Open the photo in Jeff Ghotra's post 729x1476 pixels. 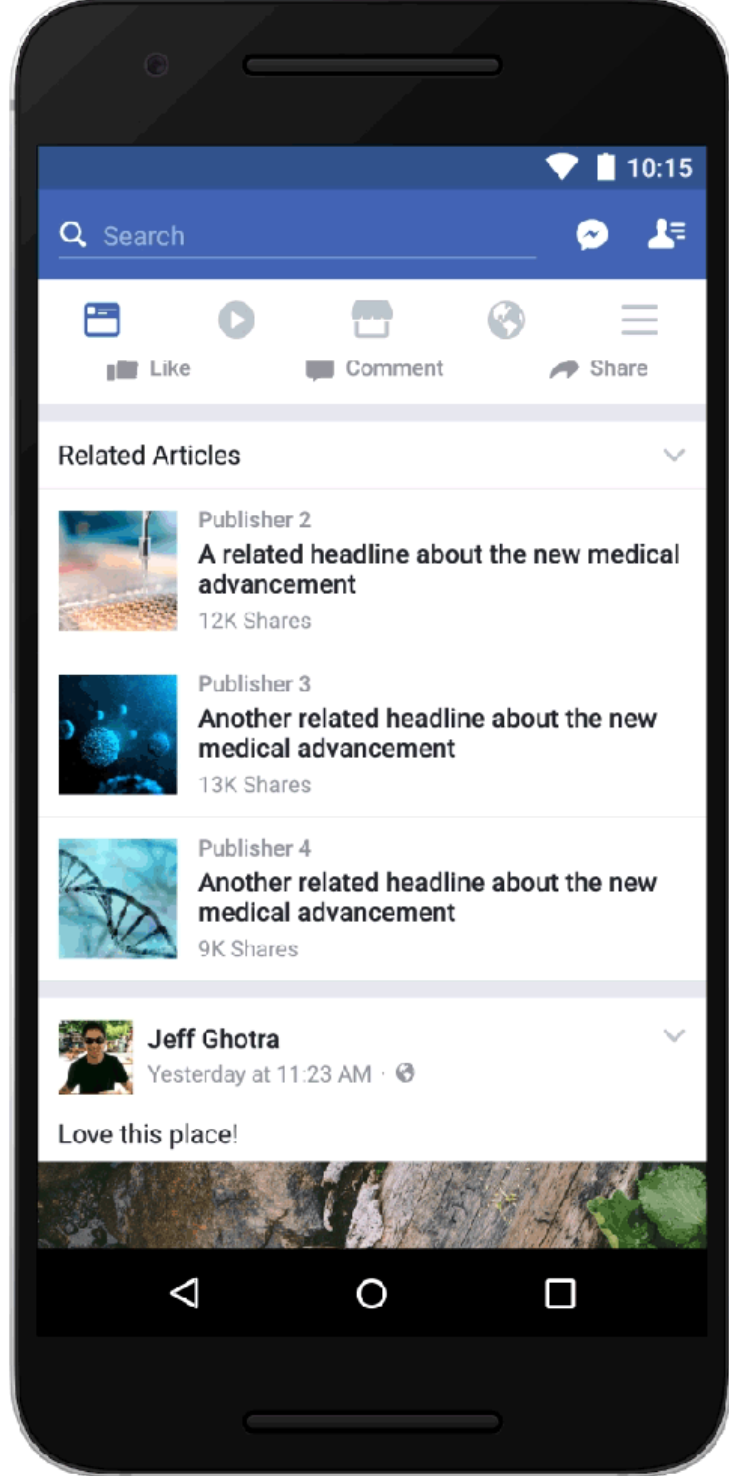[x=371, y=1204]
